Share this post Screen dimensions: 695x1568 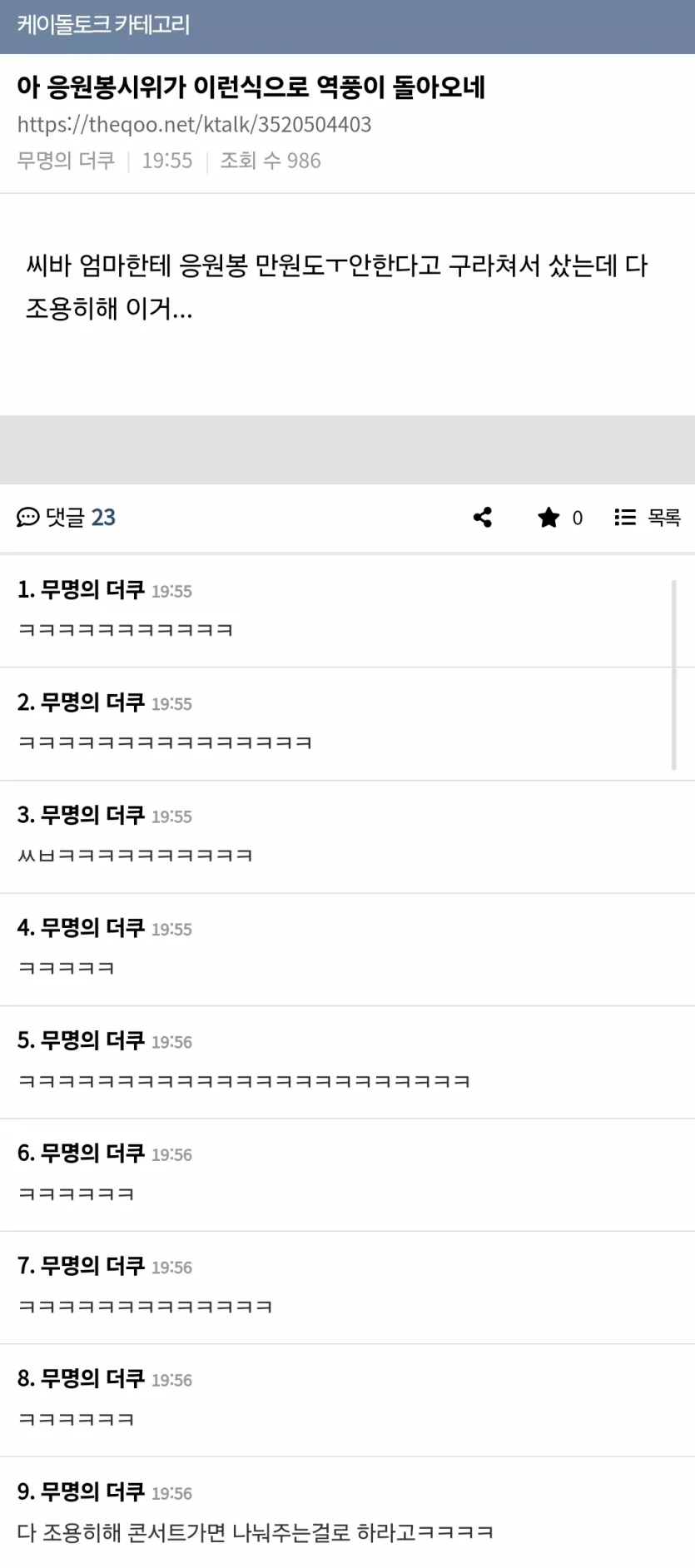point(483,518)
